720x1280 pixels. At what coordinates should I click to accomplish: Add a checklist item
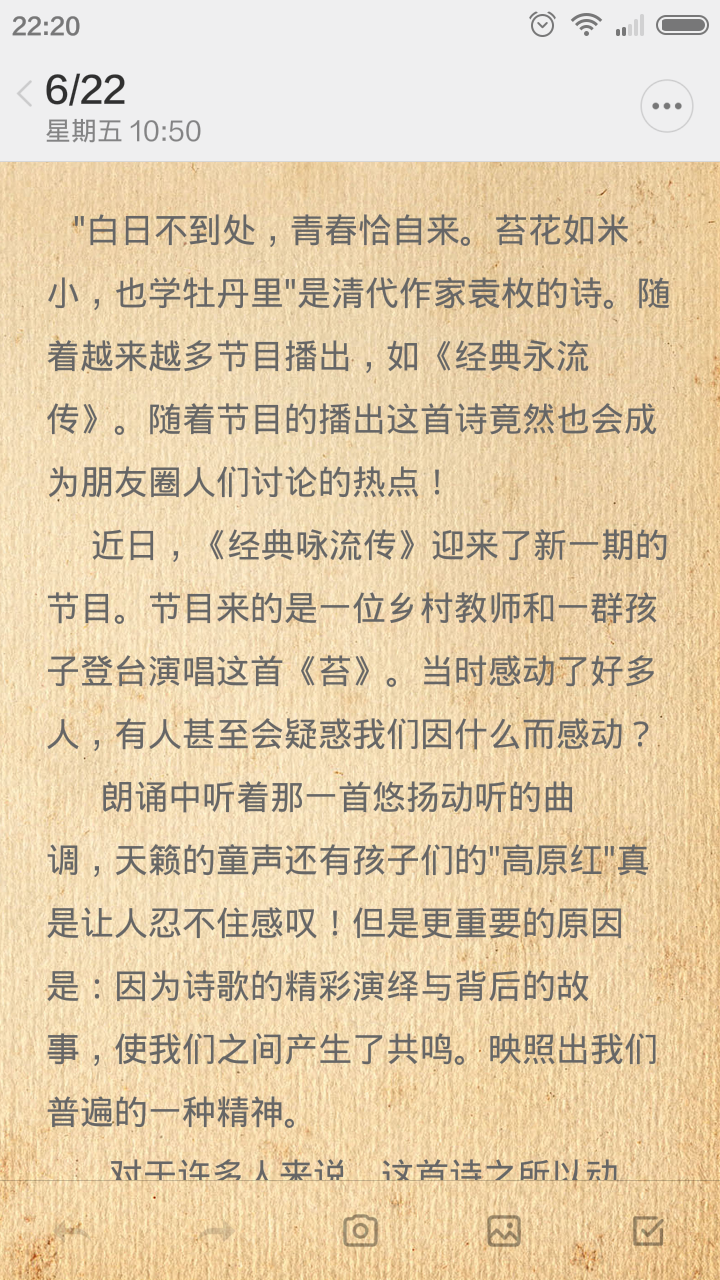click(648, 1231)
